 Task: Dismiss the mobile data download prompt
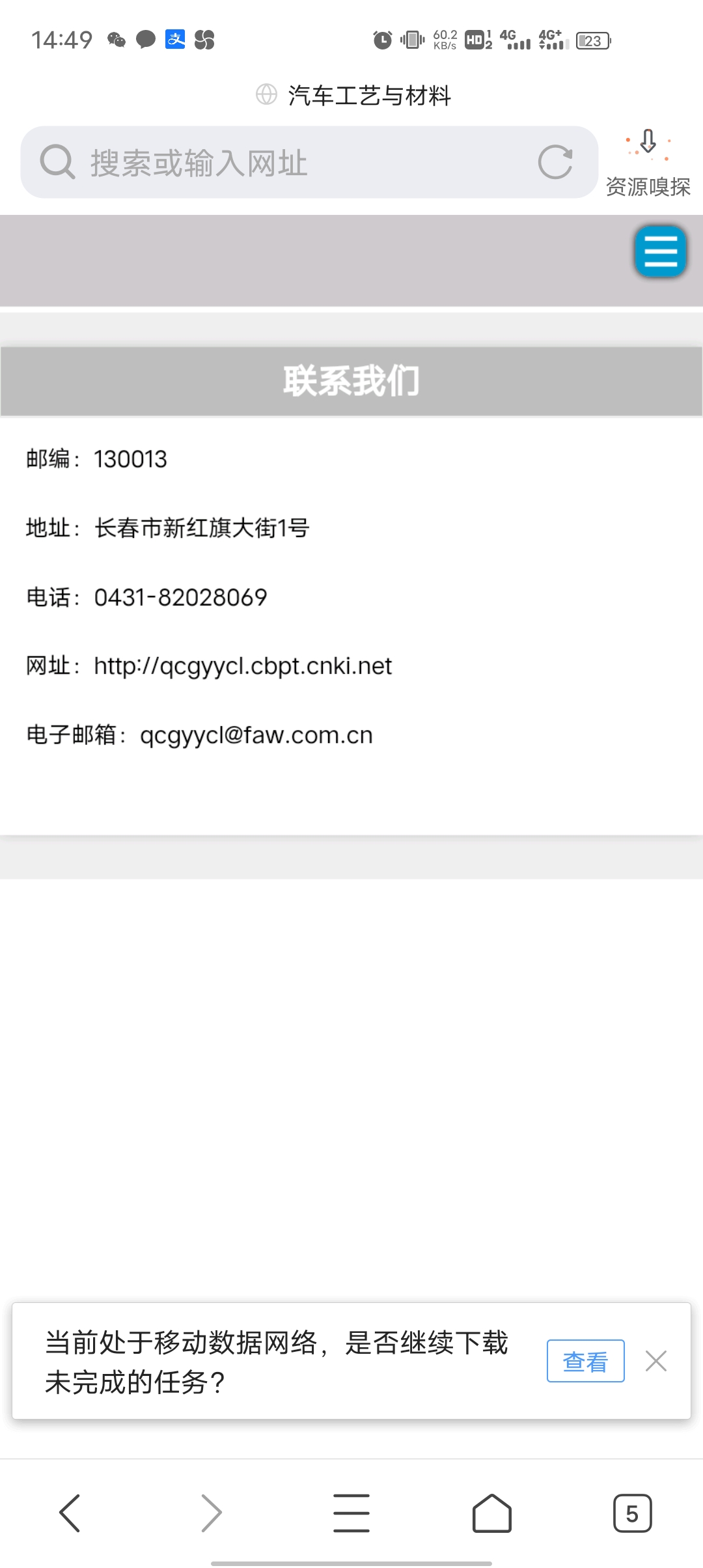click(x=656, y=1360)
